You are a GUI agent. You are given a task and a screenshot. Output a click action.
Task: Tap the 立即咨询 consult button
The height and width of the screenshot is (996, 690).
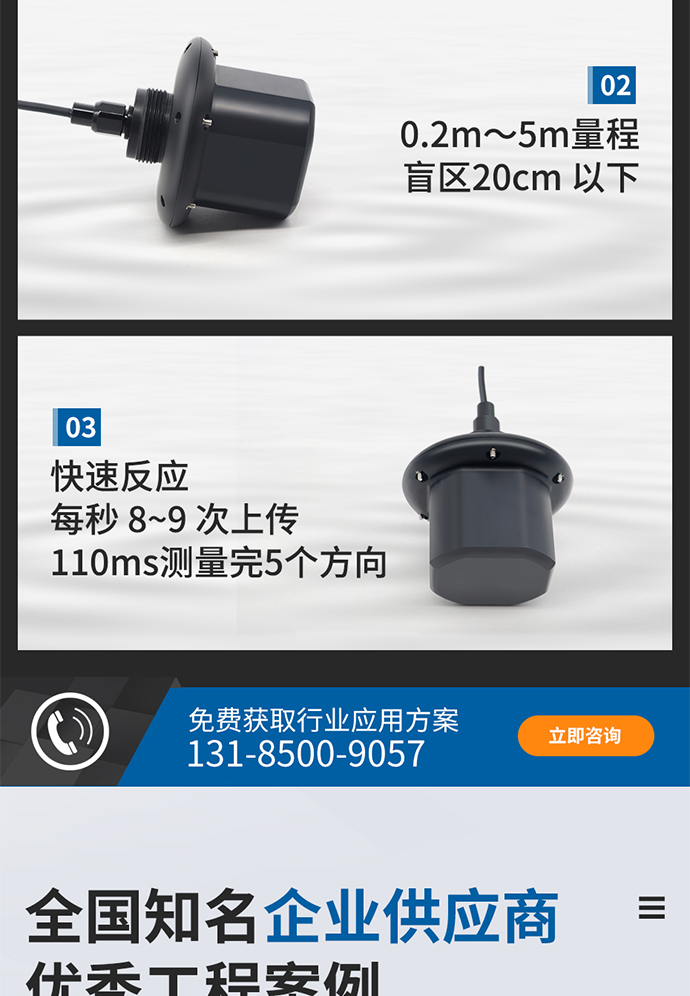tap(585, 736)
